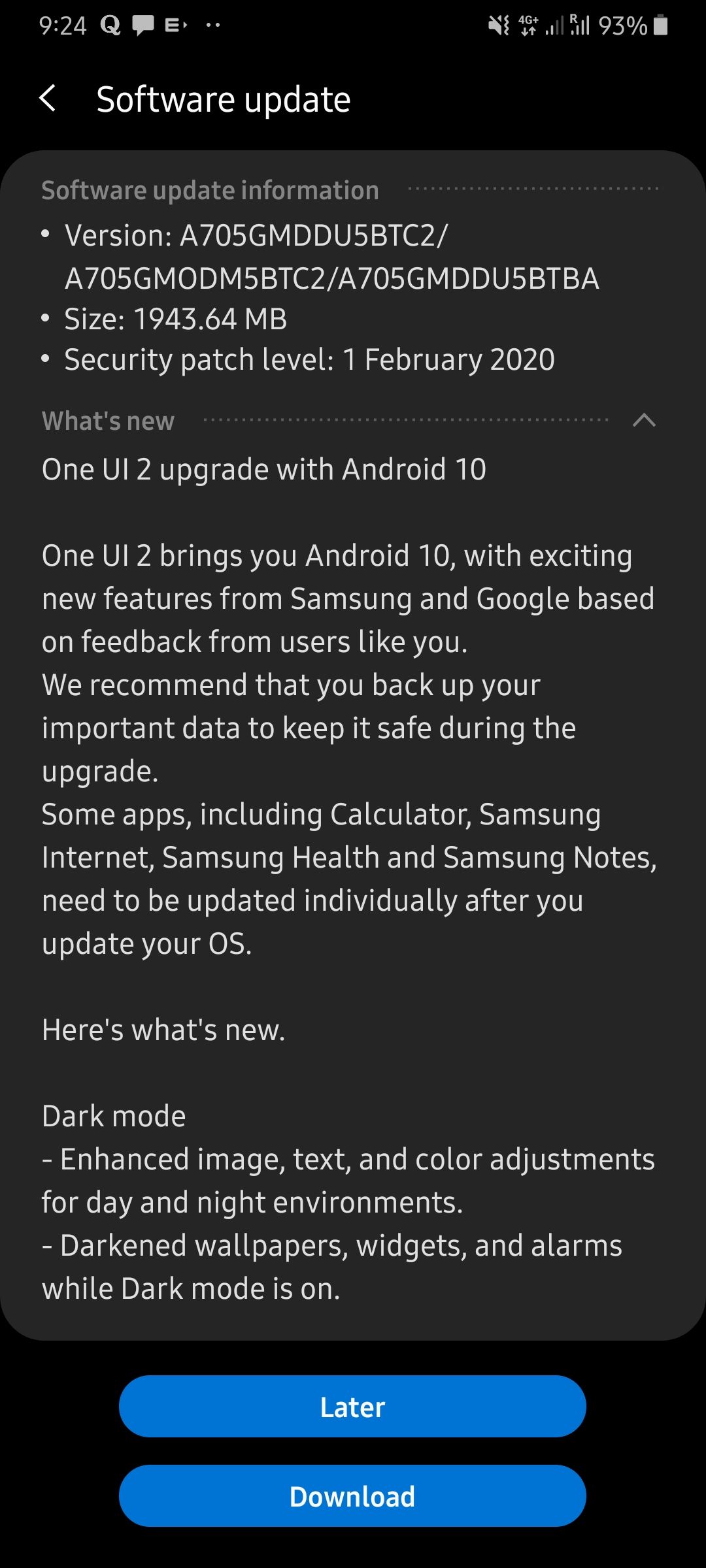This screenshot has height=1568, width=706.
Task: Go back from Software update
Action: pyautogui.click(x=48, y=99)
